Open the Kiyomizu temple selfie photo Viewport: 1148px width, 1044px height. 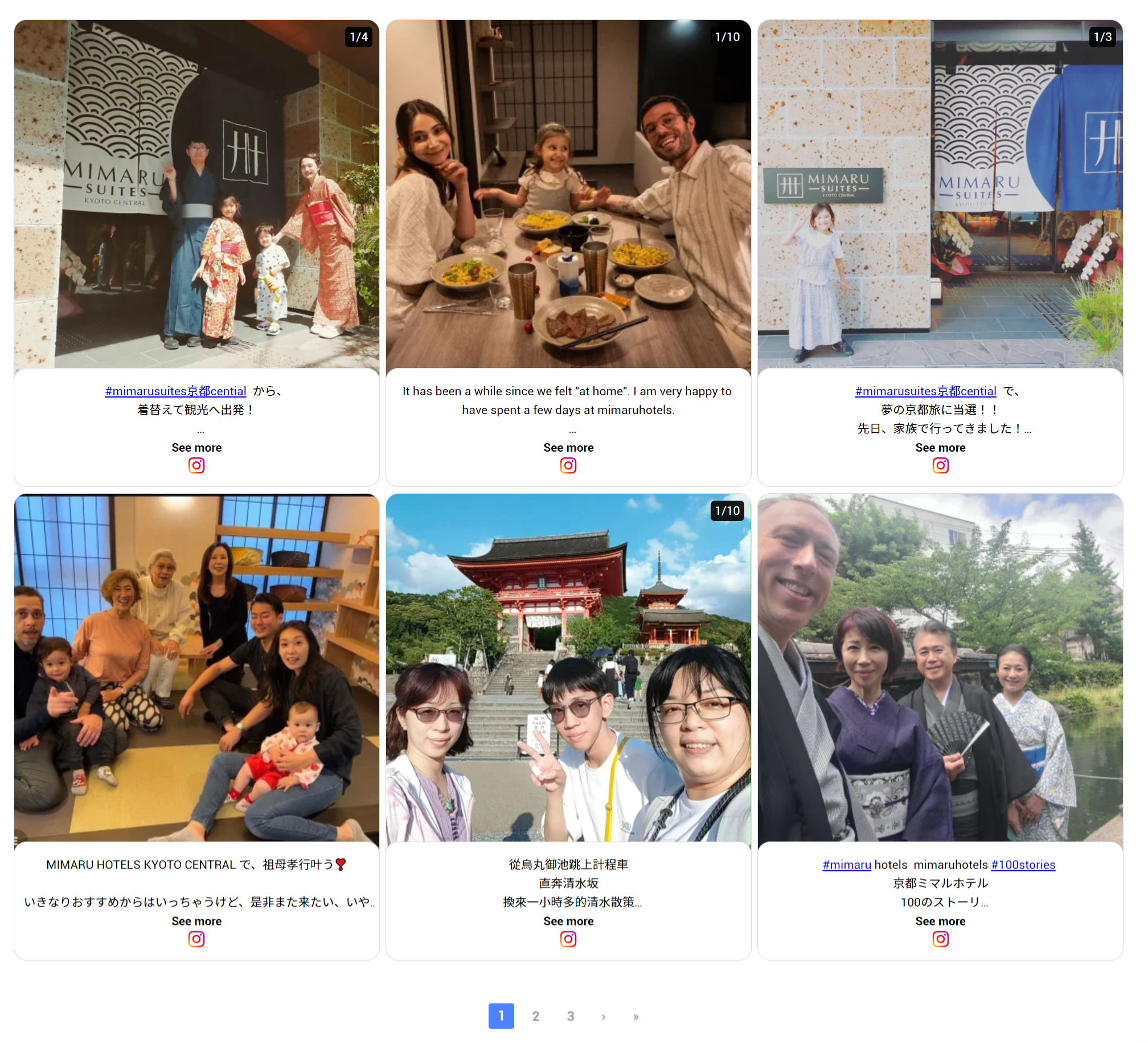pyautogui.click(x=568, y=668)
